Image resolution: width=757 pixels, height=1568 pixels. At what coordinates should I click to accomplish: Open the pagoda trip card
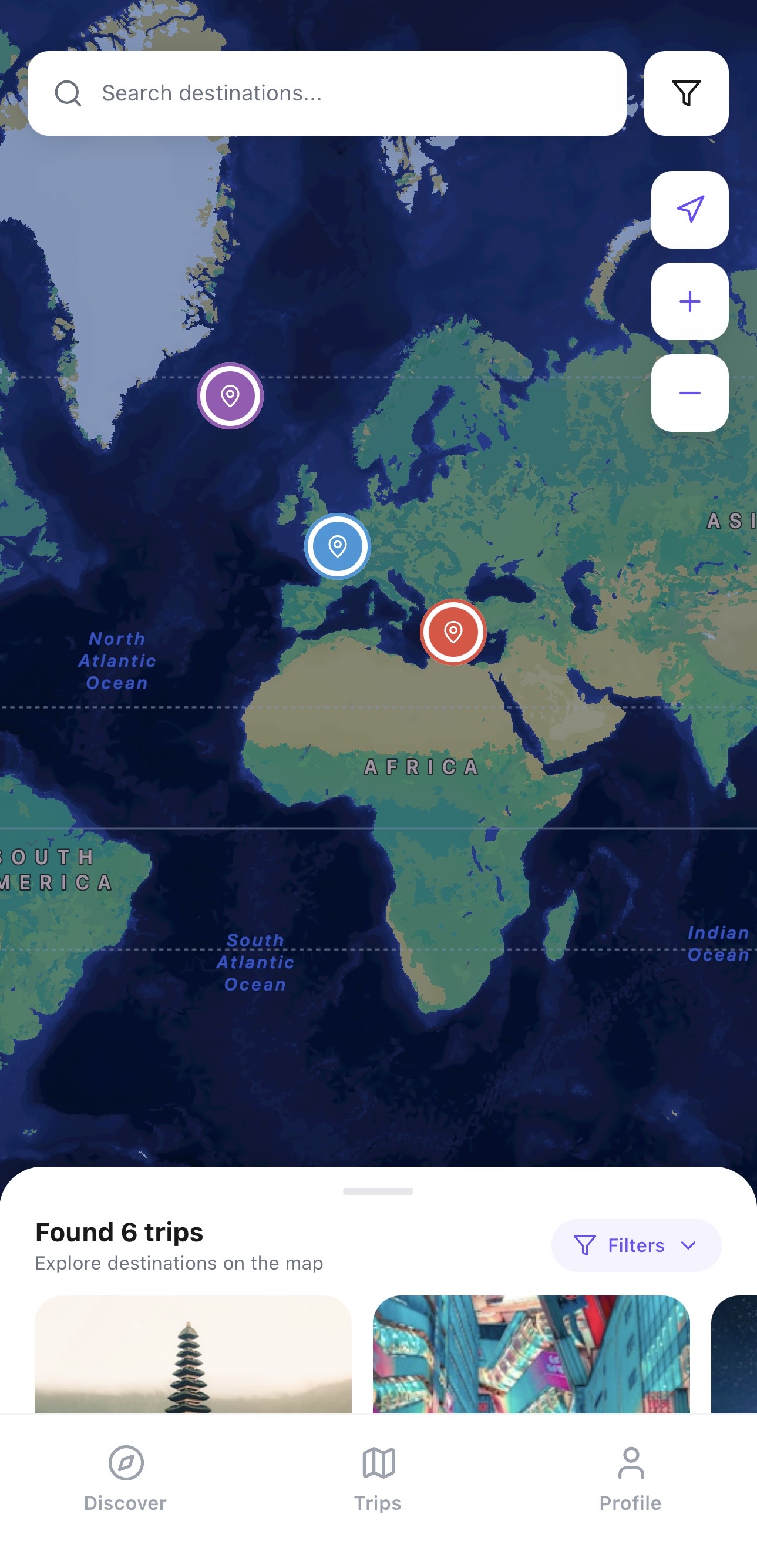coord(193,1354)
